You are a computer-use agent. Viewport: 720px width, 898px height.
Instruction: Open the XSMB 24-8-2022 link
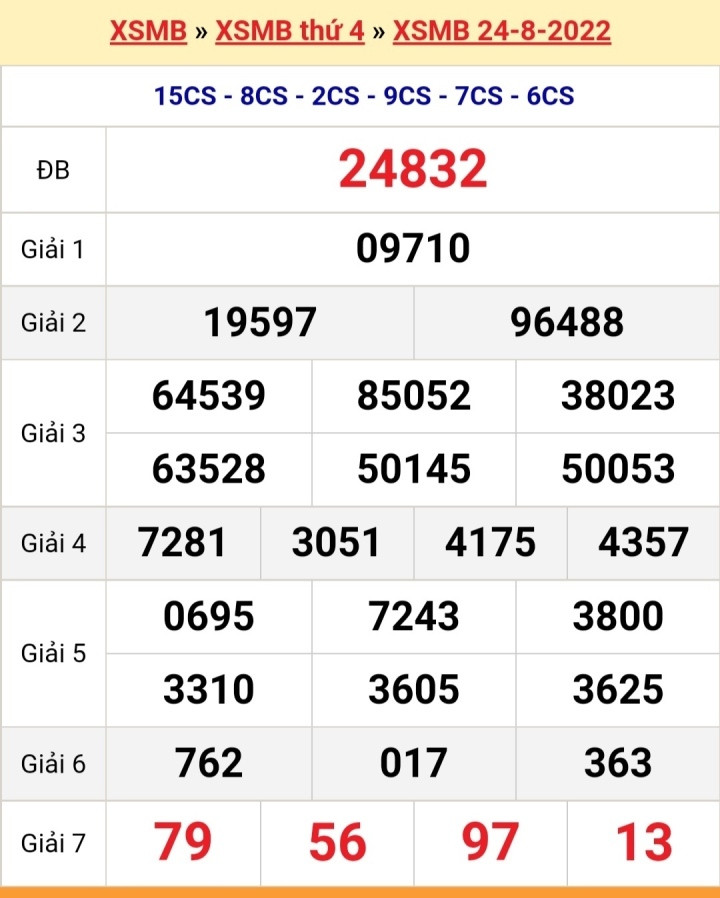coord(502,31)
